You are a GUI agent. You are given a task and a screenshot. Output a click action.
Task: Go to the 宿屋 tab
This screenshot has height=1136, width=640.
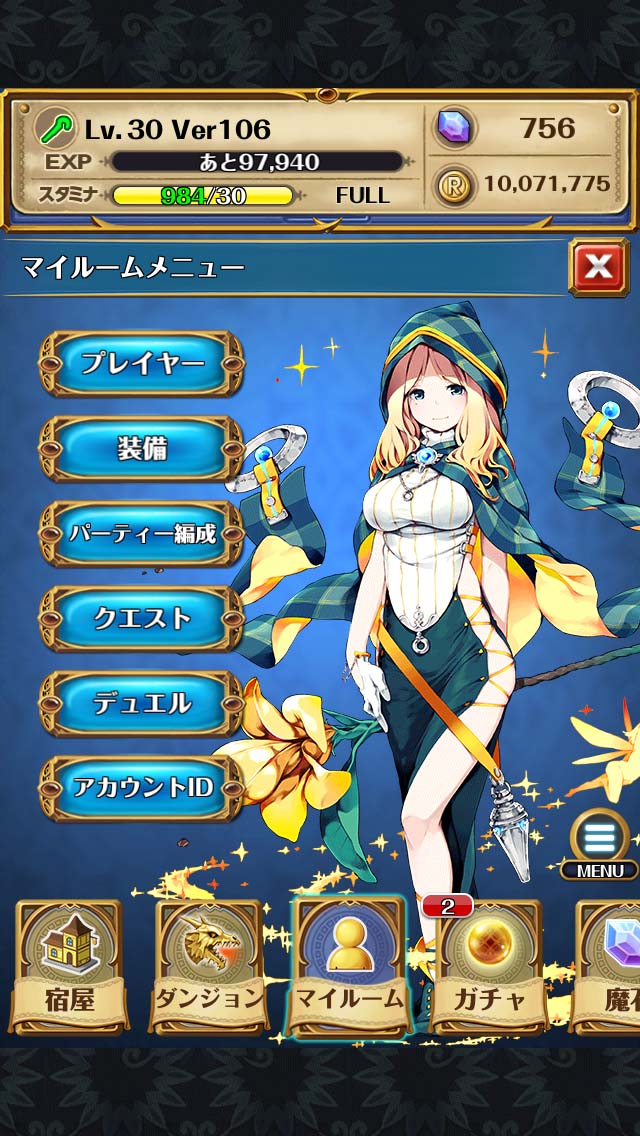point(70,966)
